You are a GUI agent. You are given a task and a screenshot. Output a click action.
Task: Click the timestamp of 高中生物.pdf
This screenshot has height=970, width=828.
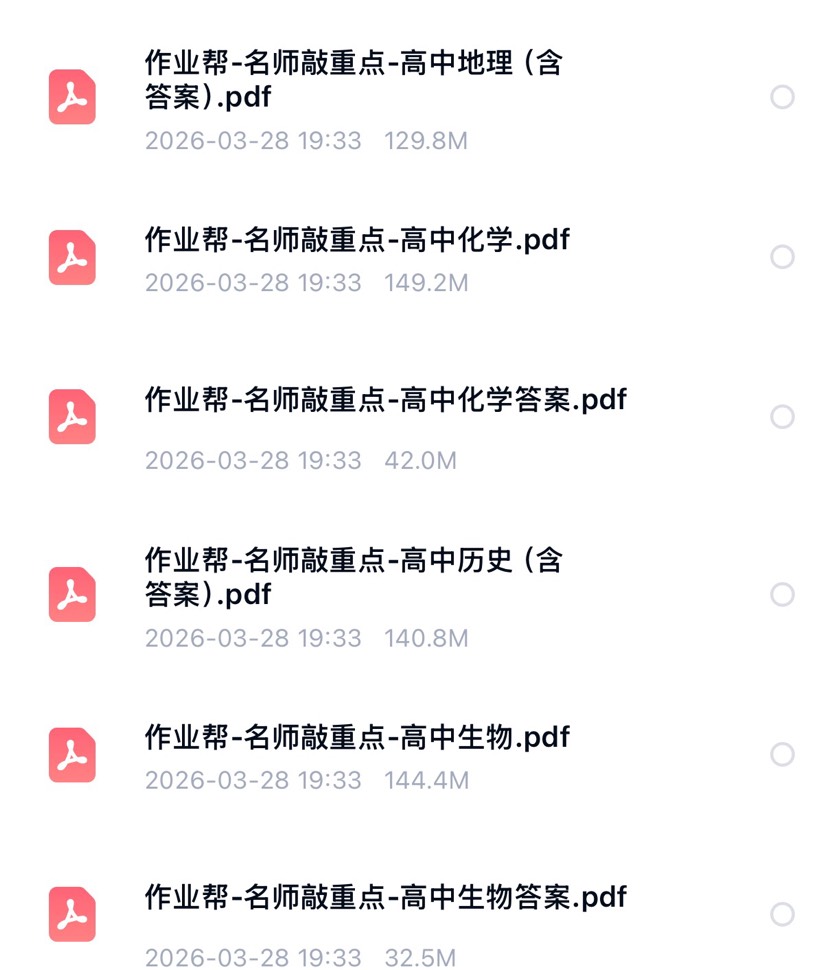[x=252, y=781]
